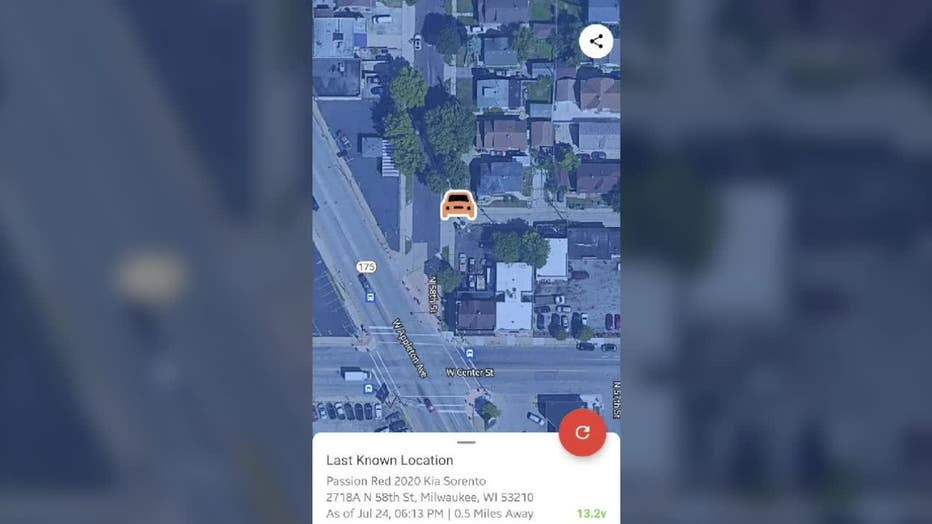
Task: Share the vehicle's location
Action: pos(596,41)
